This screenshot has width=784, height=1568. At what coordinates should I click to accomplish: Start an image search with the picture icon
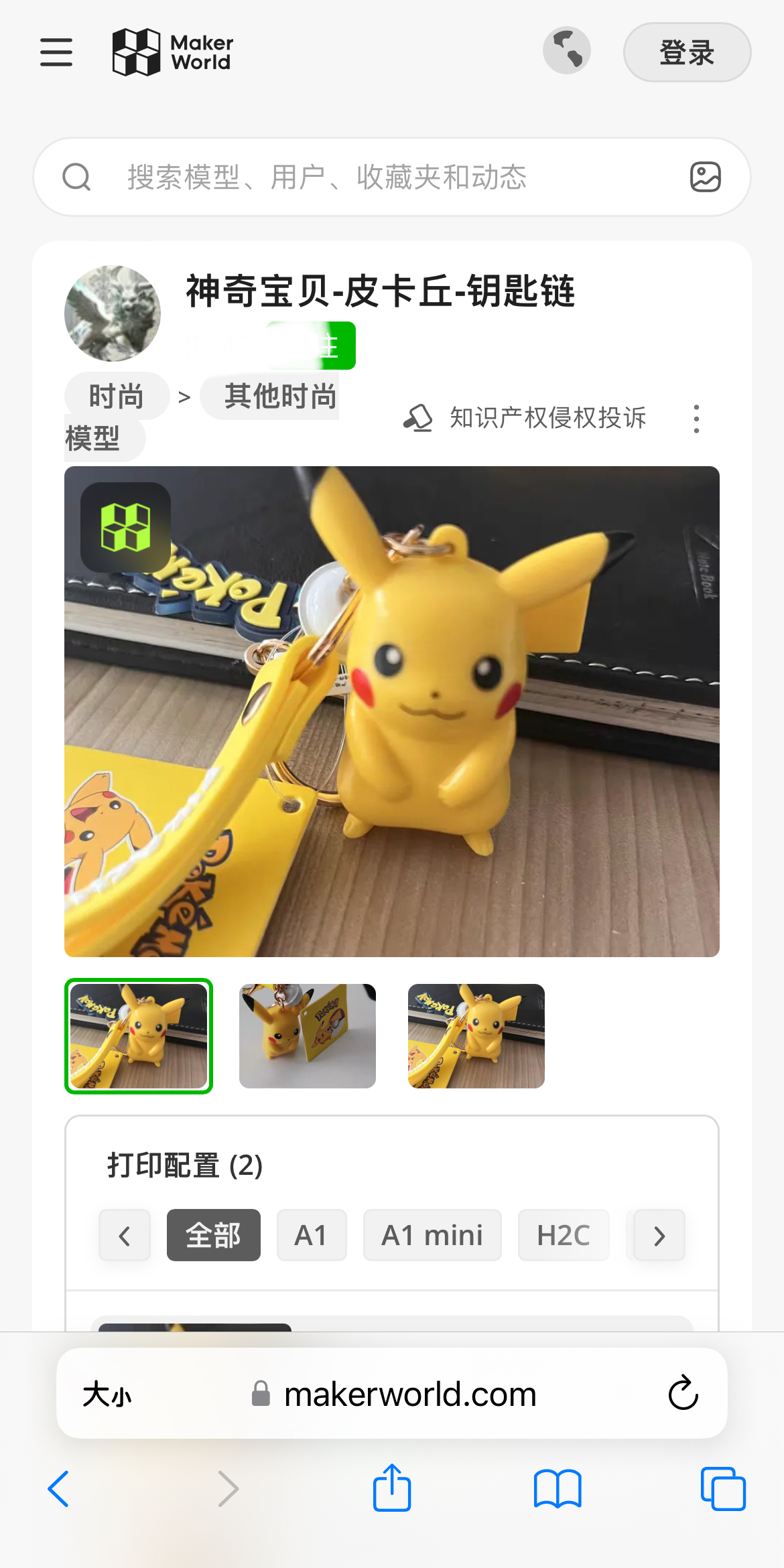705,177
